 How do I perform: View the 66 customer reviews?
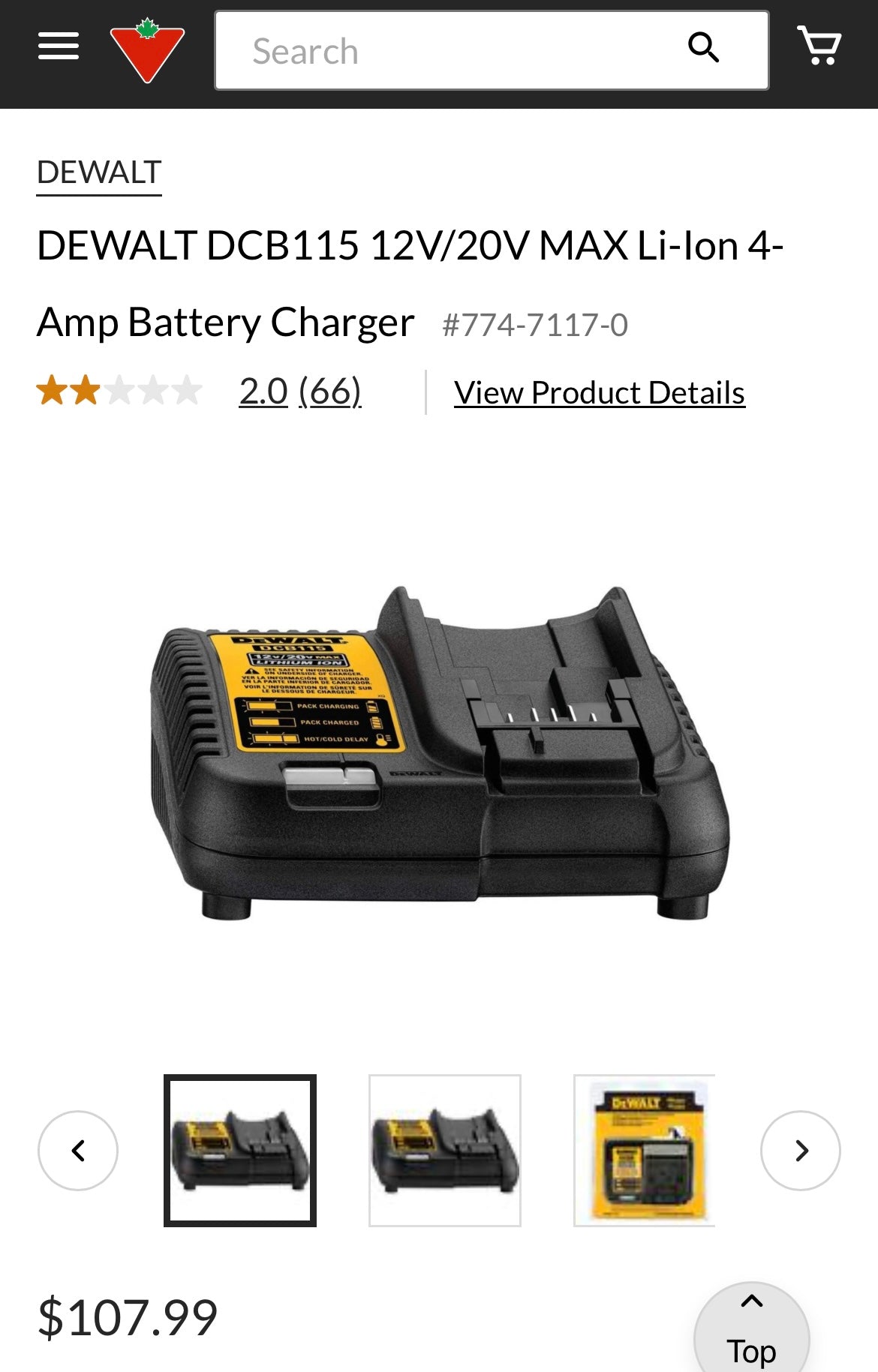[330, 392]
